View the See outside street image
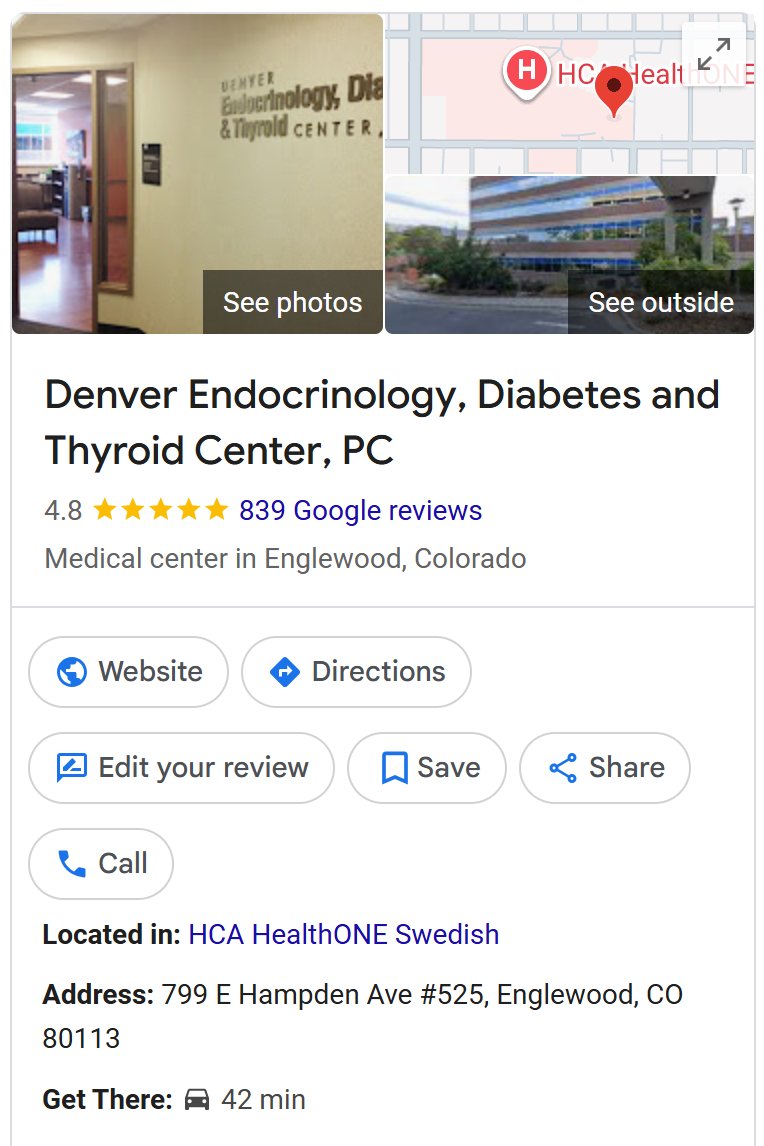 (570, 254)
